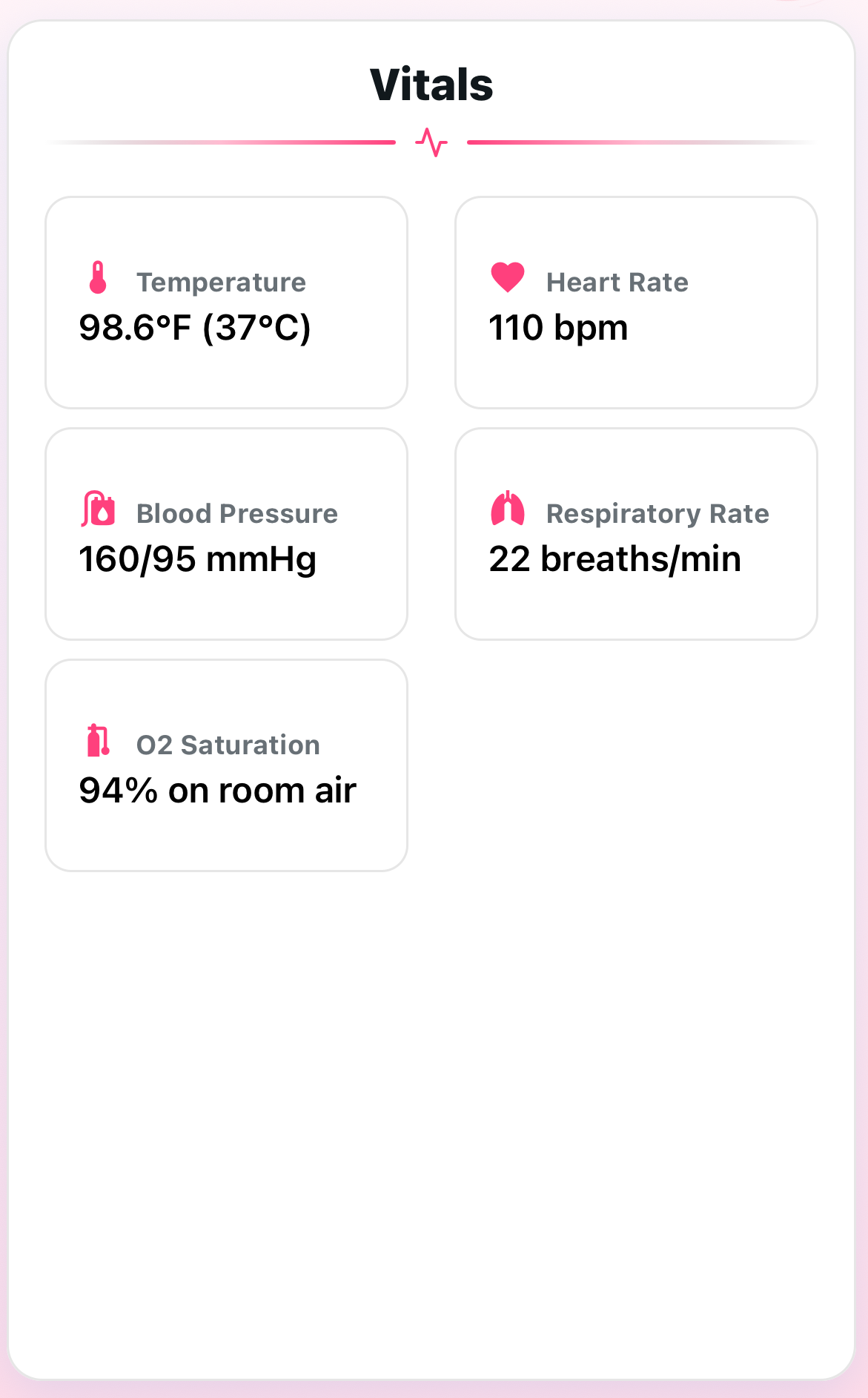868x1398 pixels.
Task: Select the oxygen tank icon near O2 Saturation
Action: point(97,741)
